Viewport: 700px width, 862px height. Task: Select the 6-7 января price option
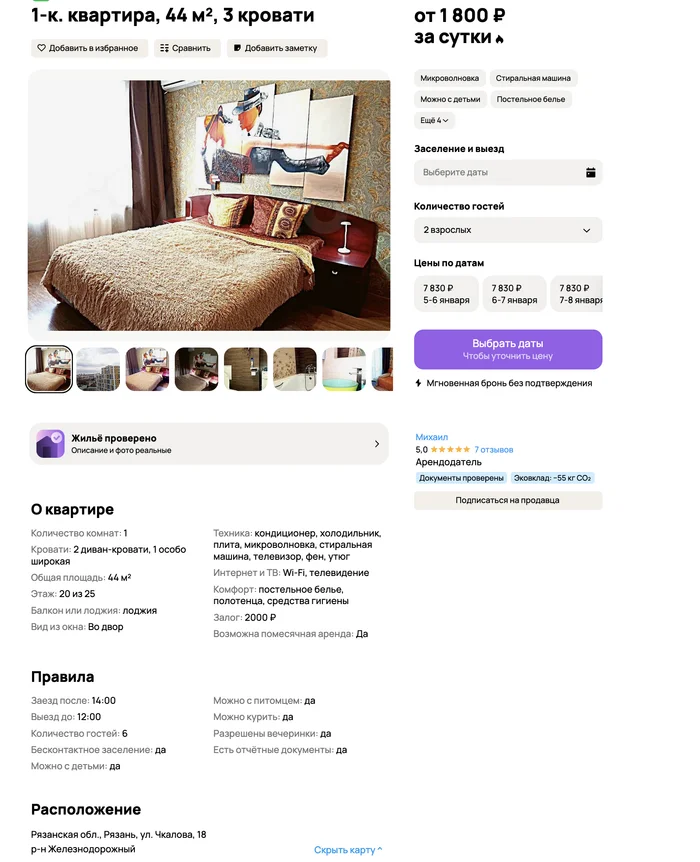(x=514, y=294)
